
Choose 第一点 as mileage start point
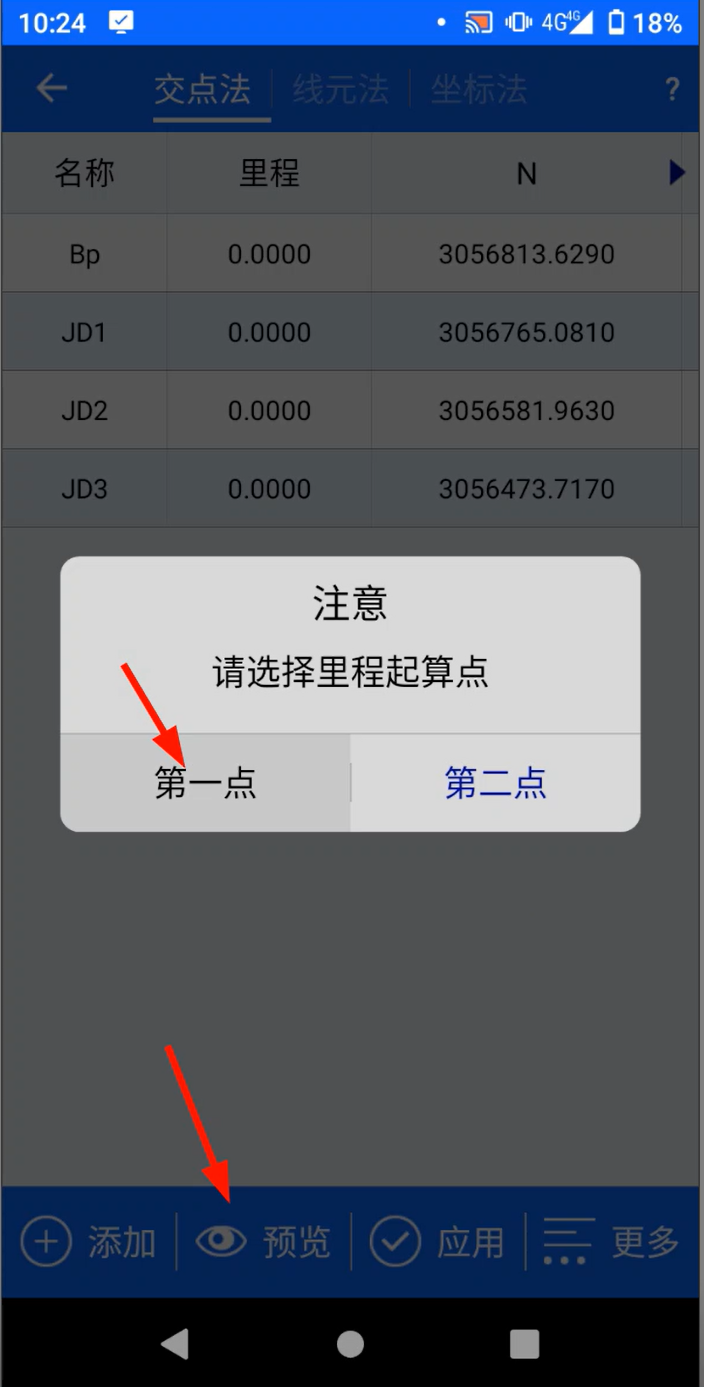(205, 783)
